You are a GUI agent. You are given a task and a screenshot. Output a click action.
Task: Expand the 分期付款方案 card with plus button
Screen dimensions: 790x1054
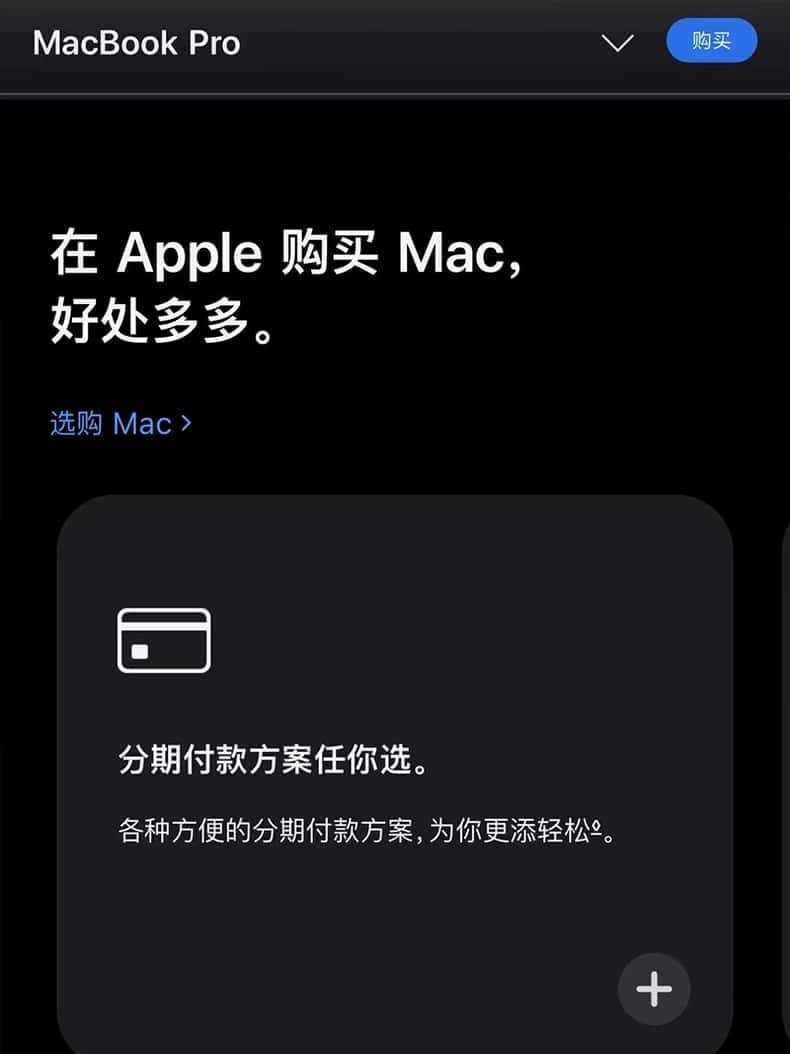click(x=654, y=989)
